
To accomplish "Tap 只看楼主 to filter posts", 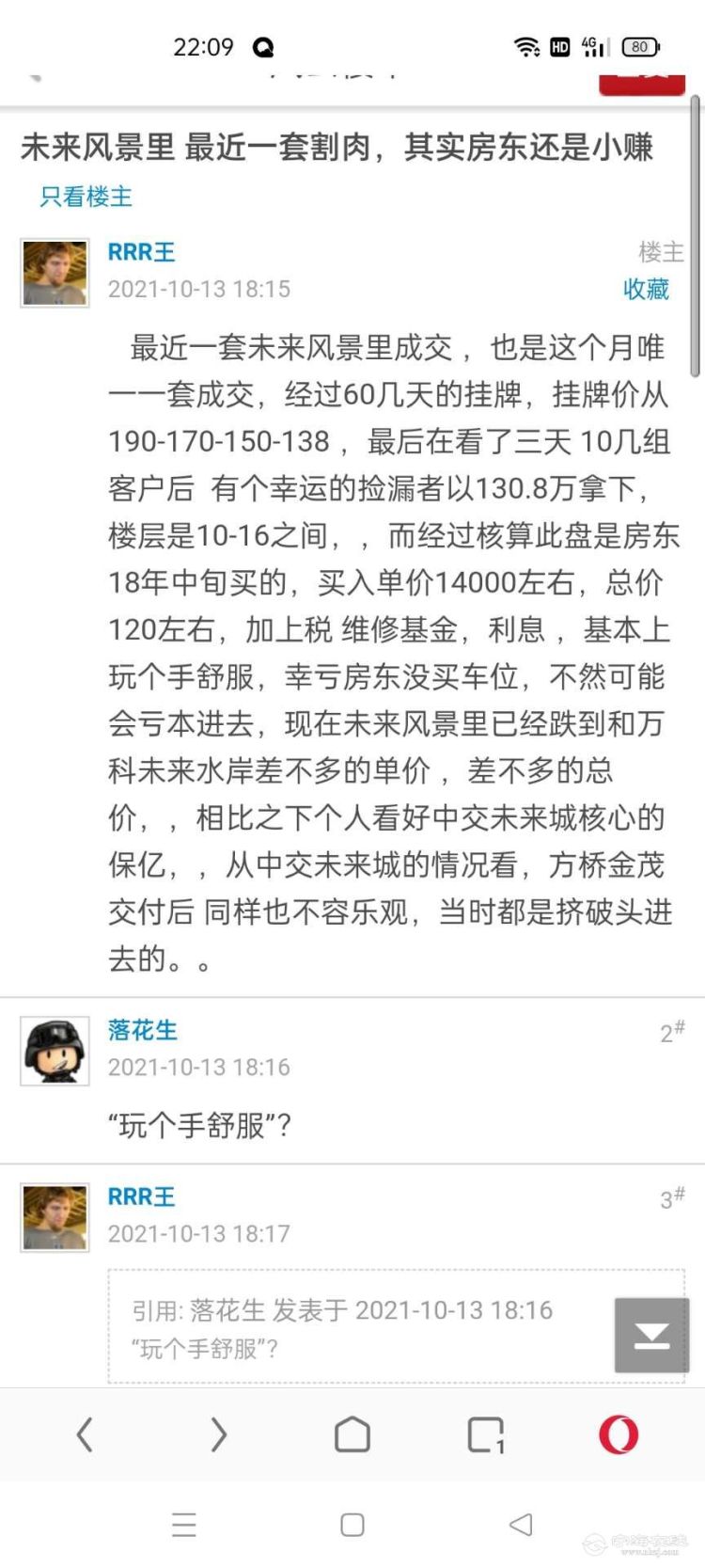I will point(86,197).
